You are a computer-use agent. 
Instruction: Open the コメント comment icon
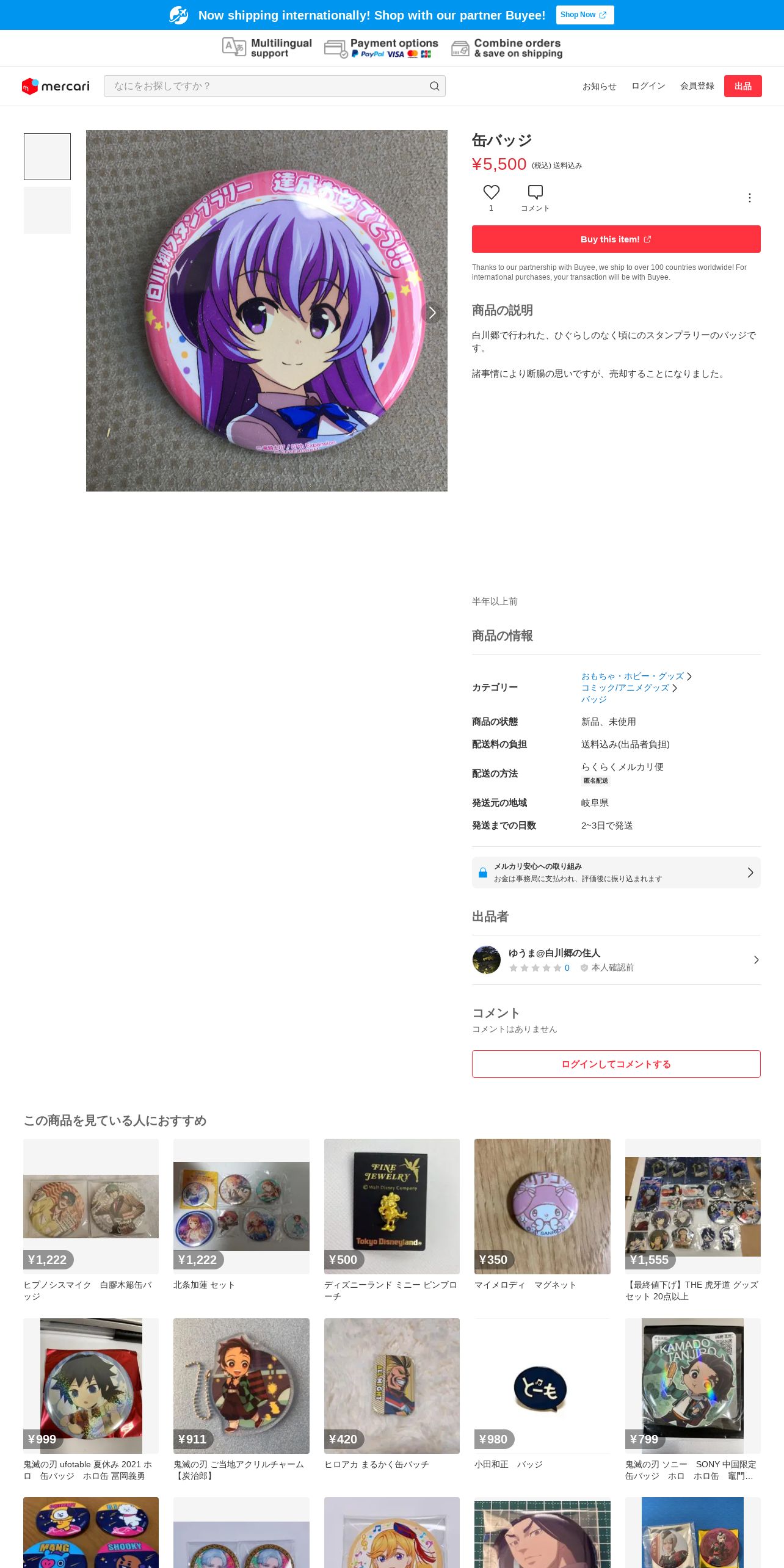[x=535, y=198]
